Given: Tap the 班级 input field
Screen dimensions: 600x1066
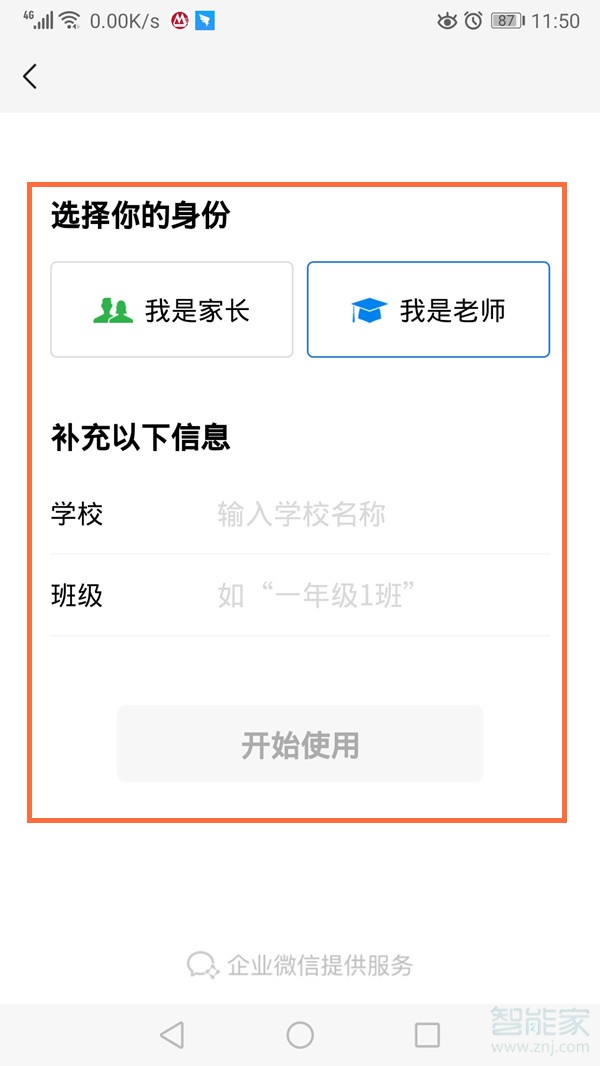Looking at the screenshot, I should tap(380, 597).
